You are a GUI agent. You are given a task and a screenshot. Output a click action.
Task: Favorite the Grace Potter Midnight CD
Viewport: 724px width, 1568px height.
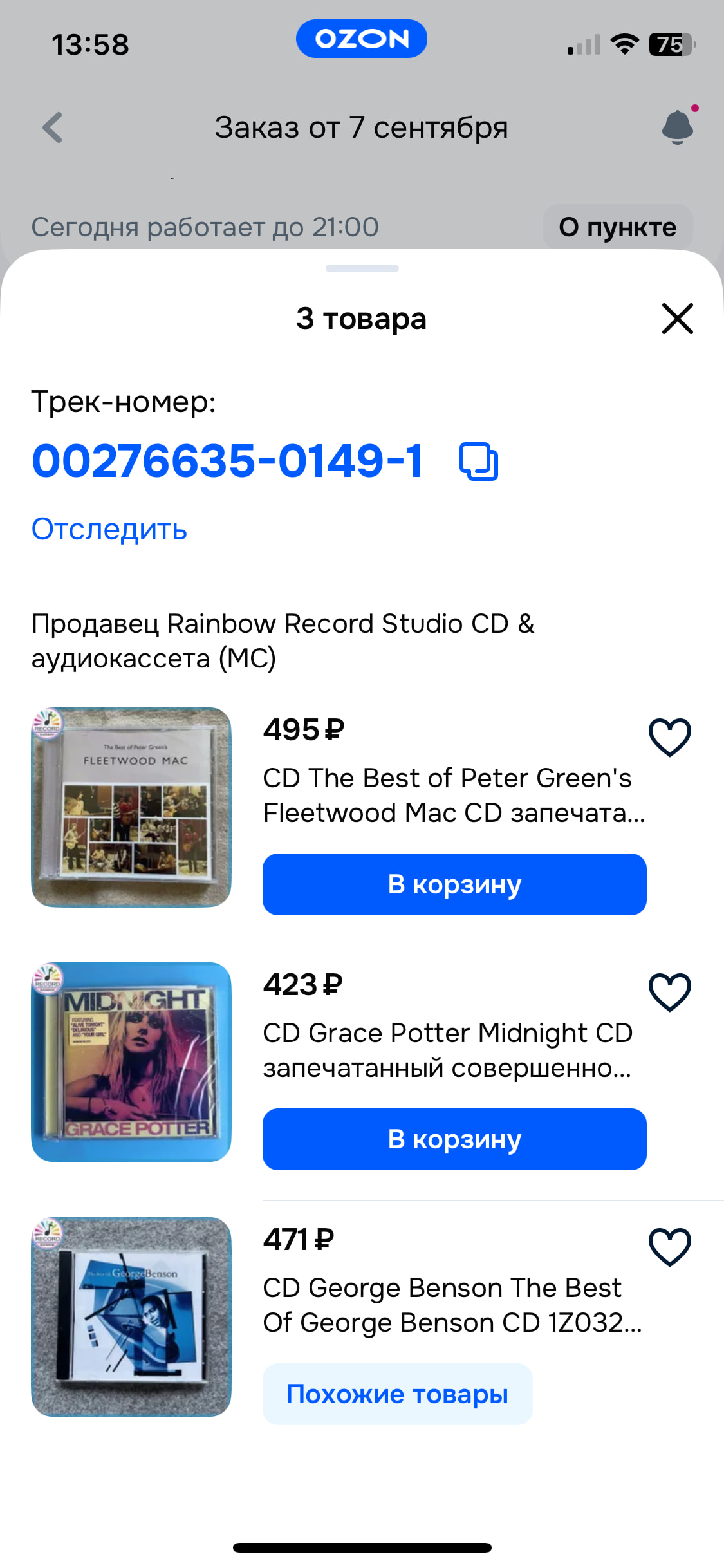tap(669, 992)
